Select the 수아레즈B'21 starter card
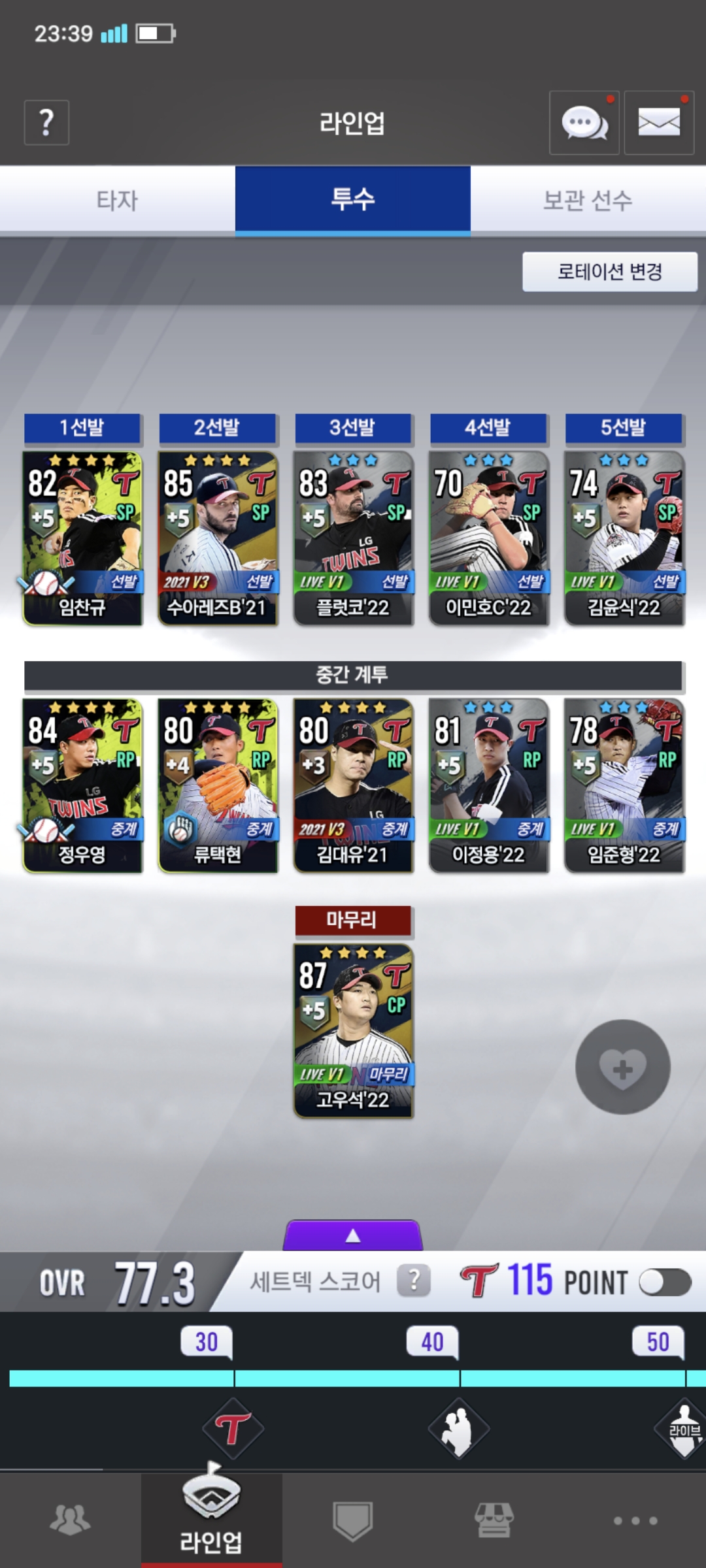706x1568 pixels. pos(218,538)
